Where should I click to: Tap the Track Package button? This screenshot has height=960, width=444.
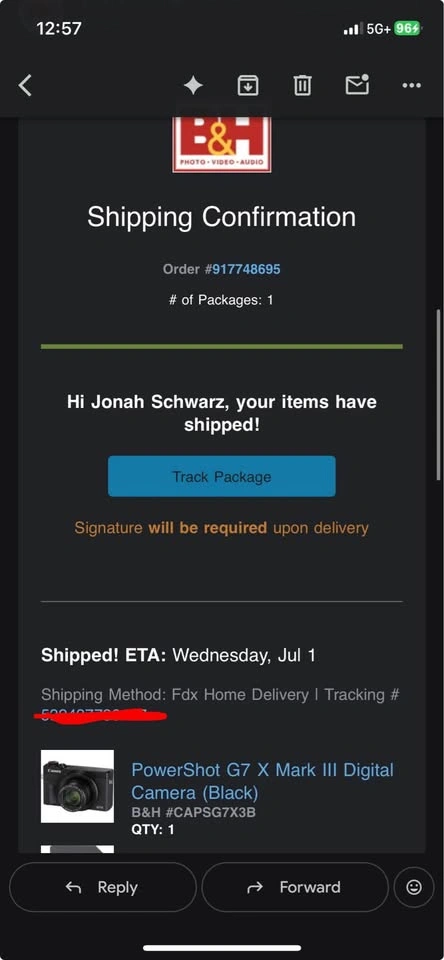222,476
